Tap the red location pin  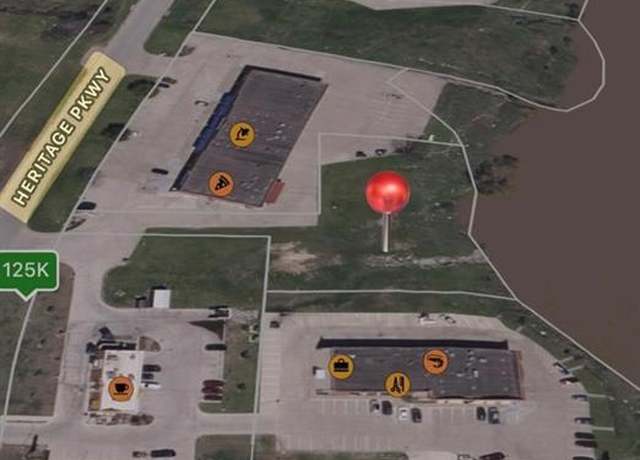tap(387, 193)
